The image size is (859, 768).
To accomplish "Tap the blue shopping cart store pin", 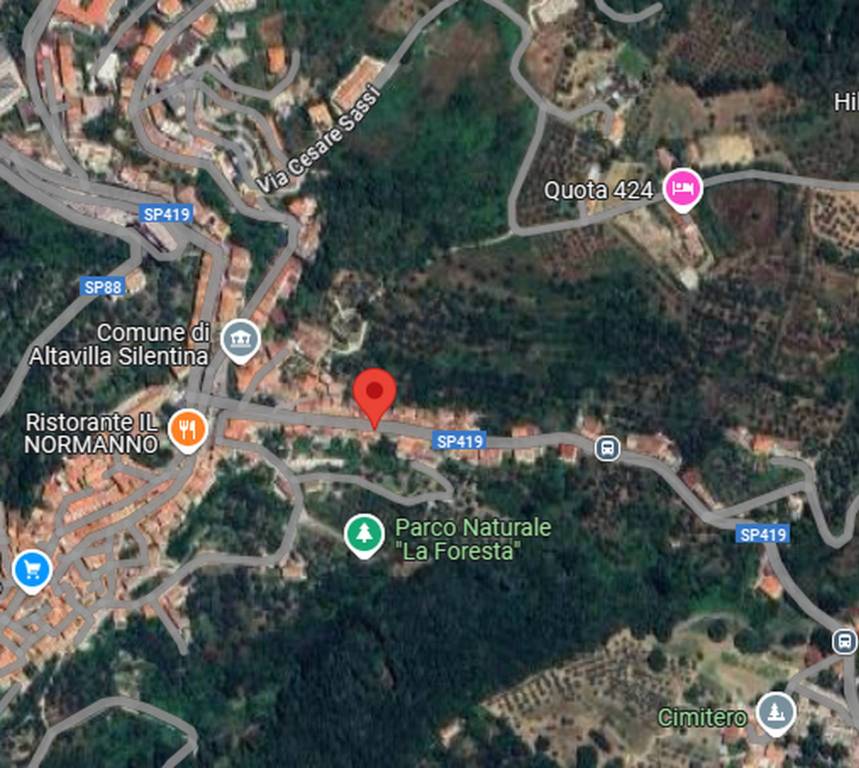I will (x=32, y=569).
